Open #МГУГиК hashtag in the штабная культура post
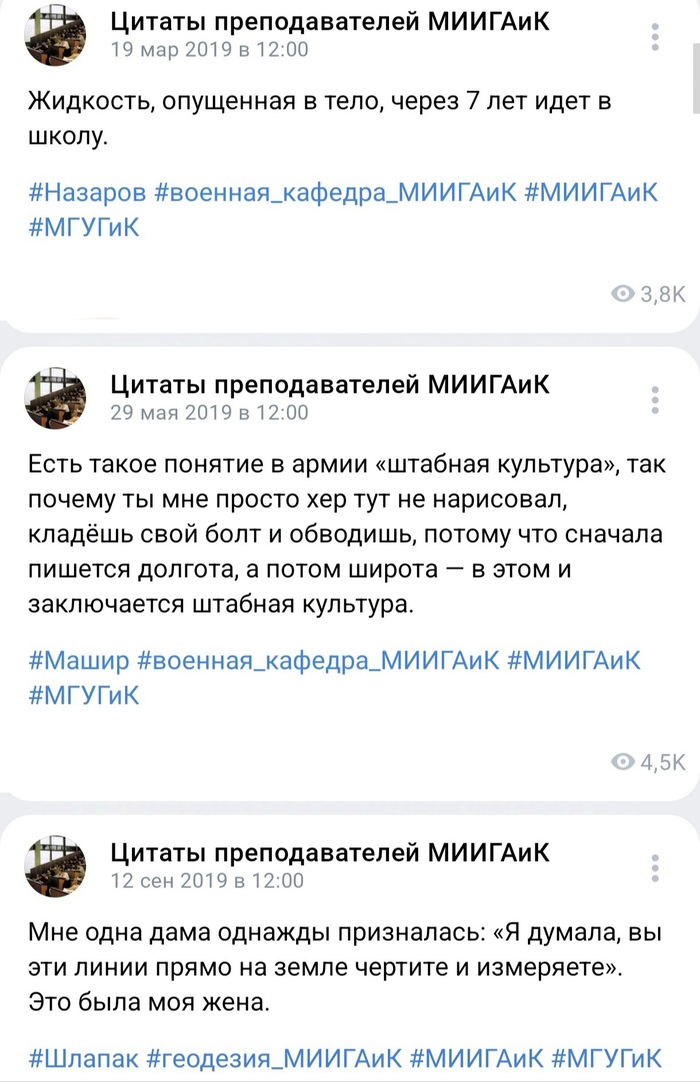This screenshot has height=1082, width=700. click(x=84, y=696)
